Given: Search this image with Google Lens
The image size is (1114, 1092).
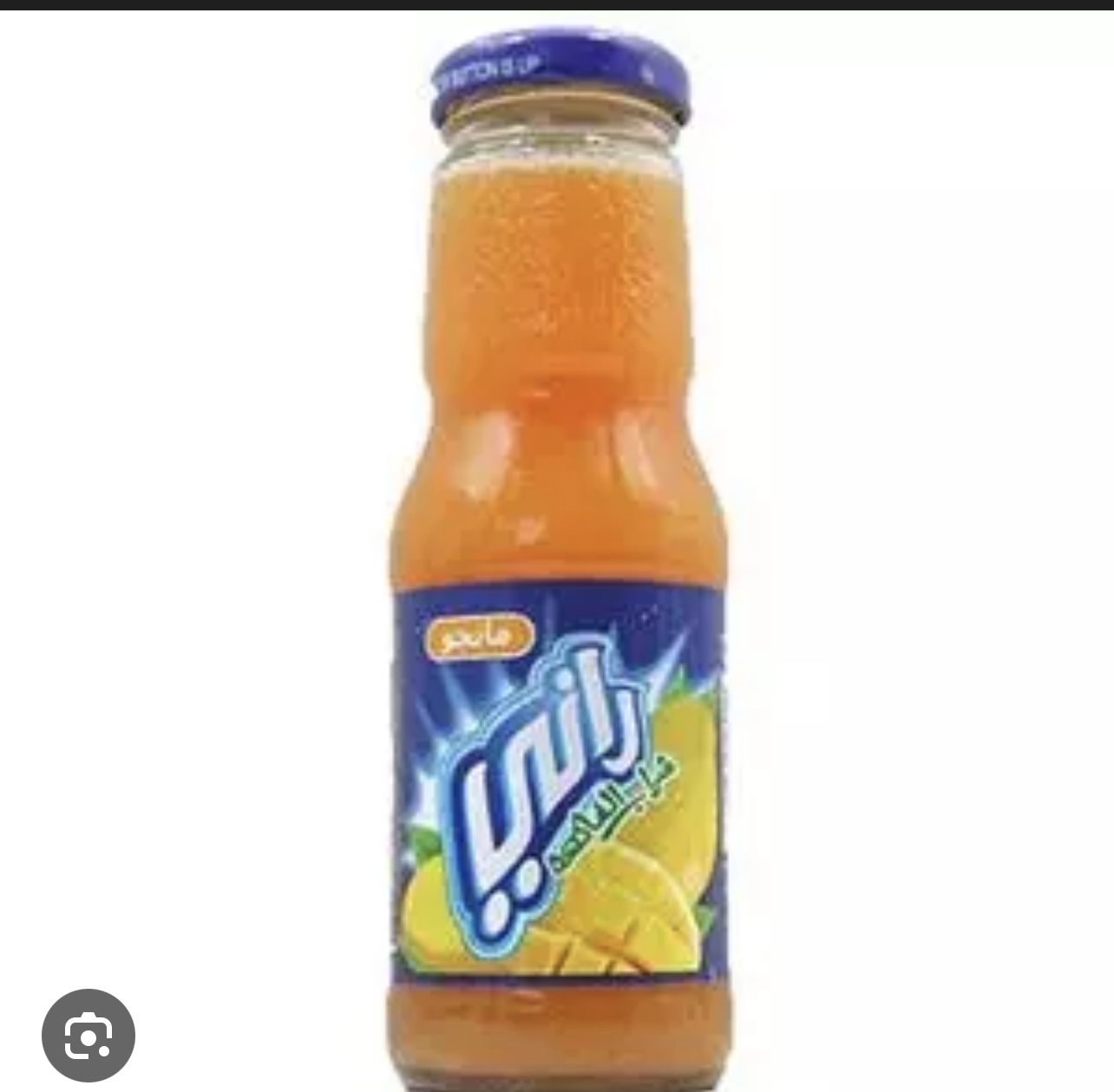Looking at the screenshot, I should 88,1035.
